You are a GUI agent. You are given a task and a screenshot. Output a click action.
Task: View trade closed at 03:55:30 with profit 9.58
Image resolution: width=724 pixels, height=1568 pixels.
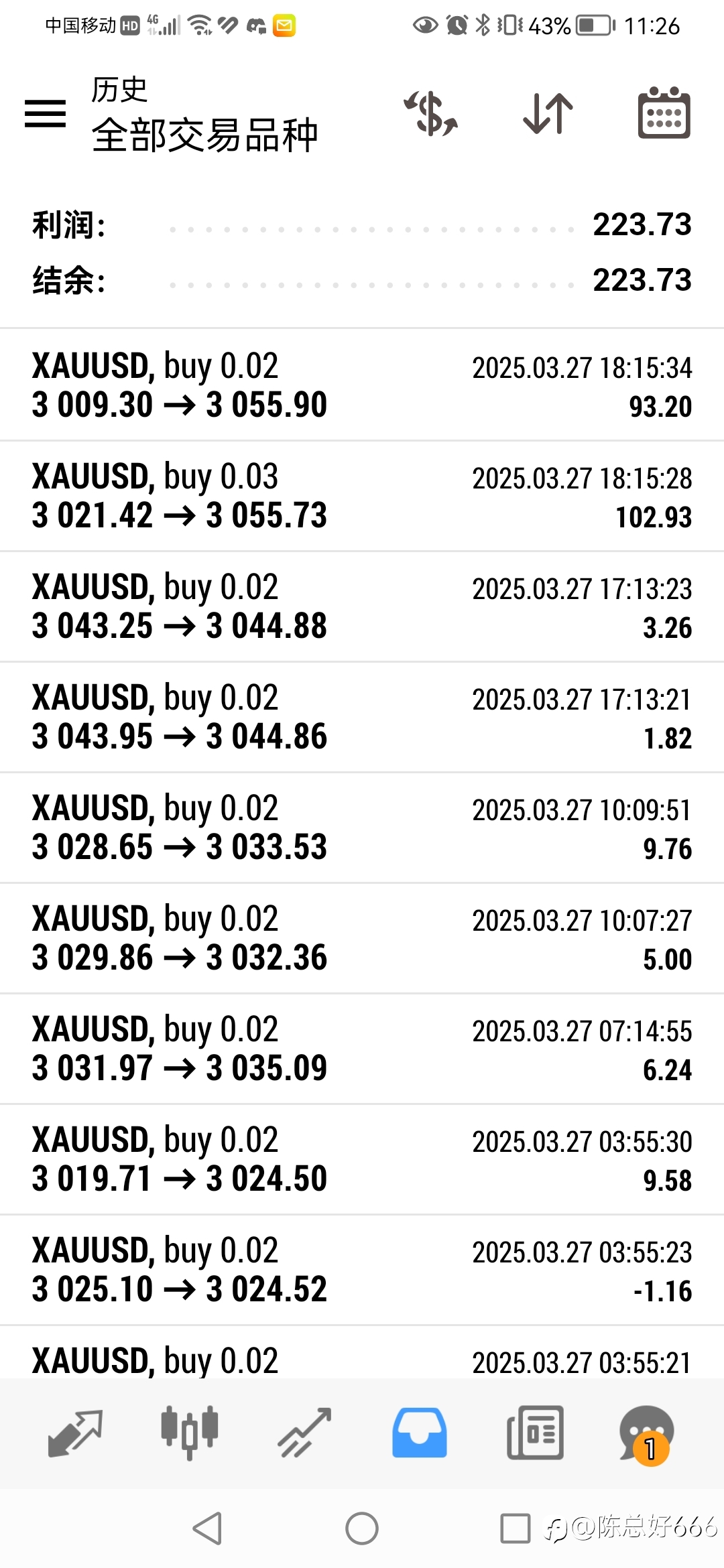pos(362,1159)
